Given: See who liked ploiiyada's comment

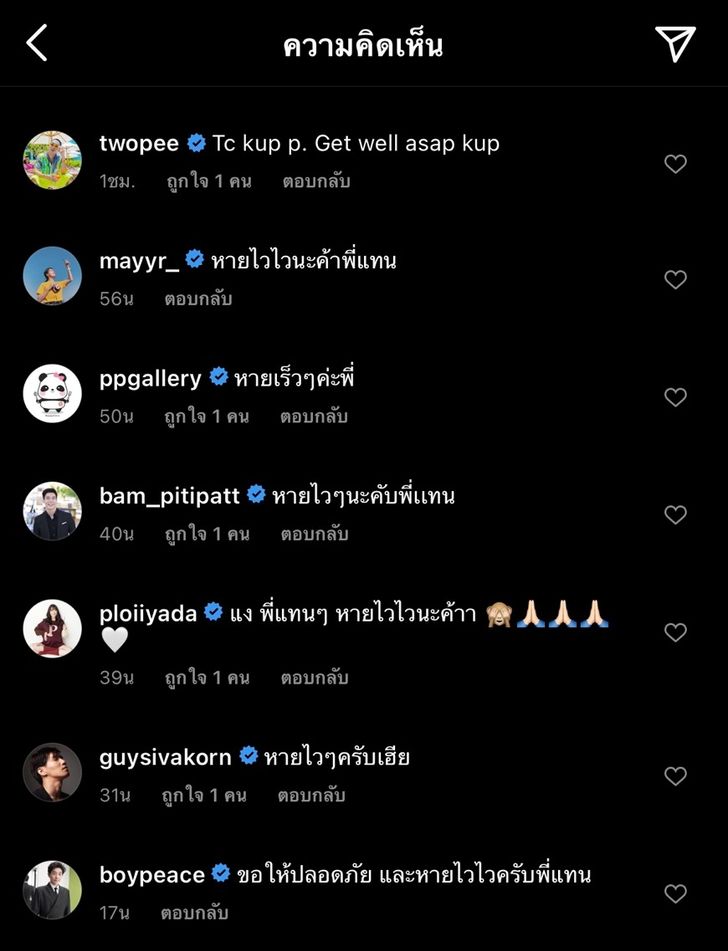Looking at the screenshot, I should (x=207, y=678).
